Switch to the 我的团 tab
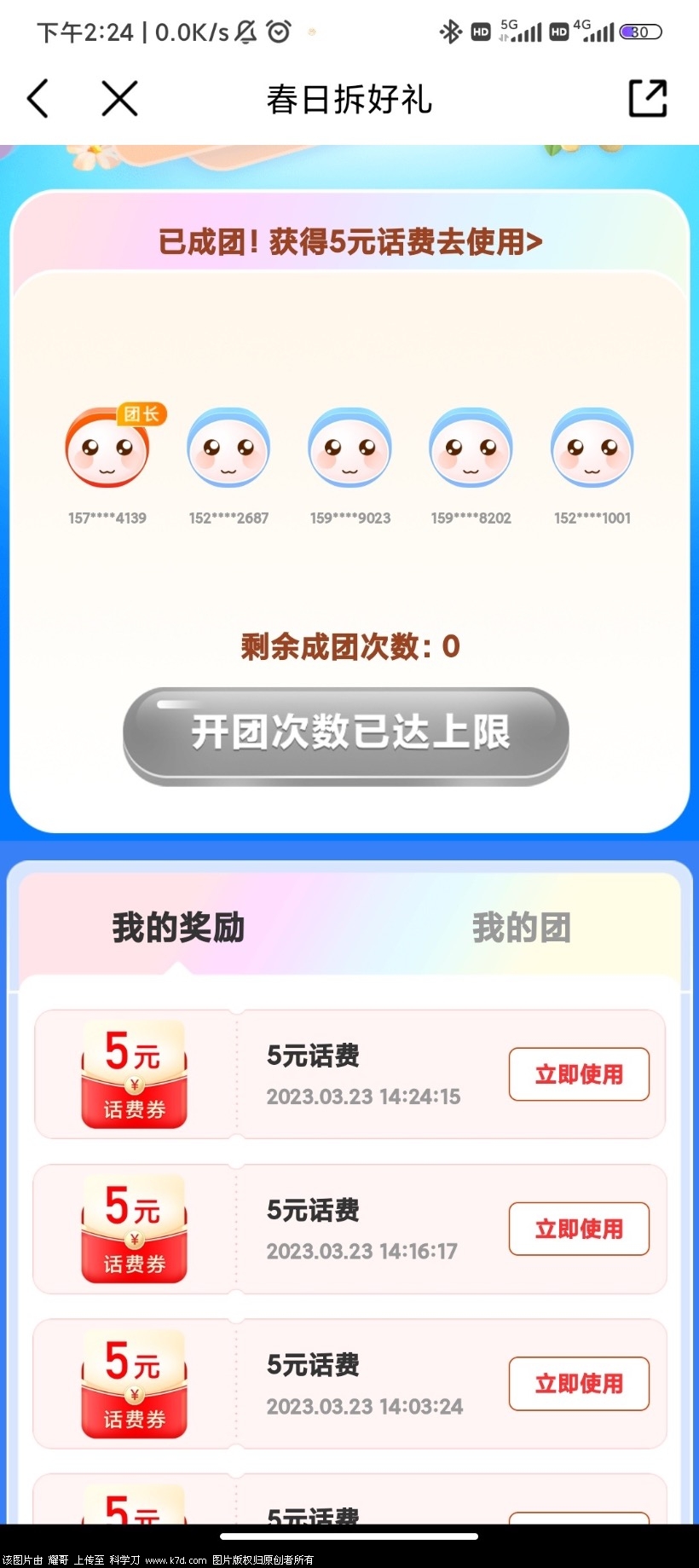The width and height of the screenshot is (699, 1568). (x=521, y=928)
